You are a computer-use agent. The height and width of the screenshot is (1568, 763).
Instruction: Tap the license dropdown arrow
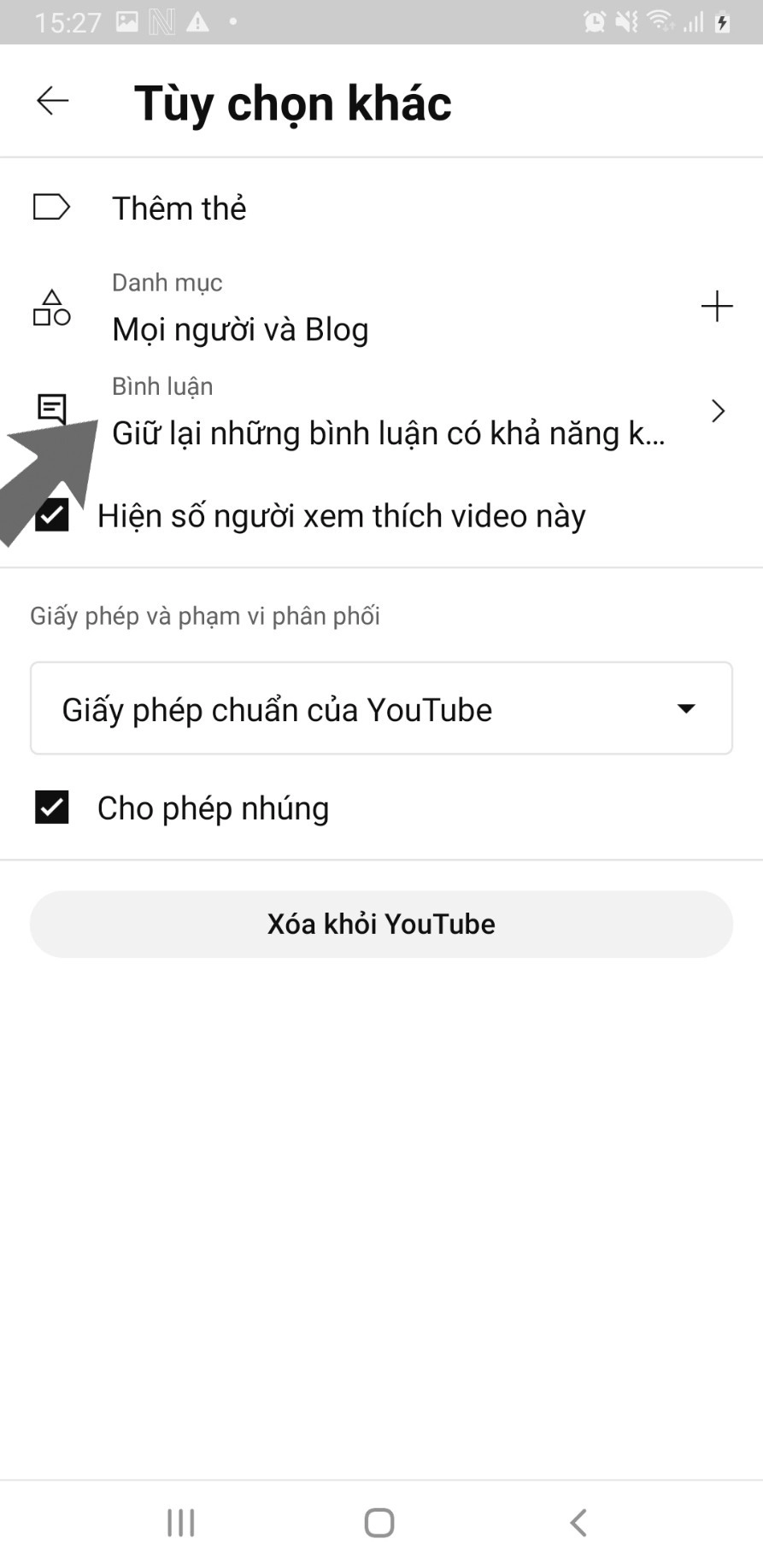pyautogui.click(x=684, y=708)
